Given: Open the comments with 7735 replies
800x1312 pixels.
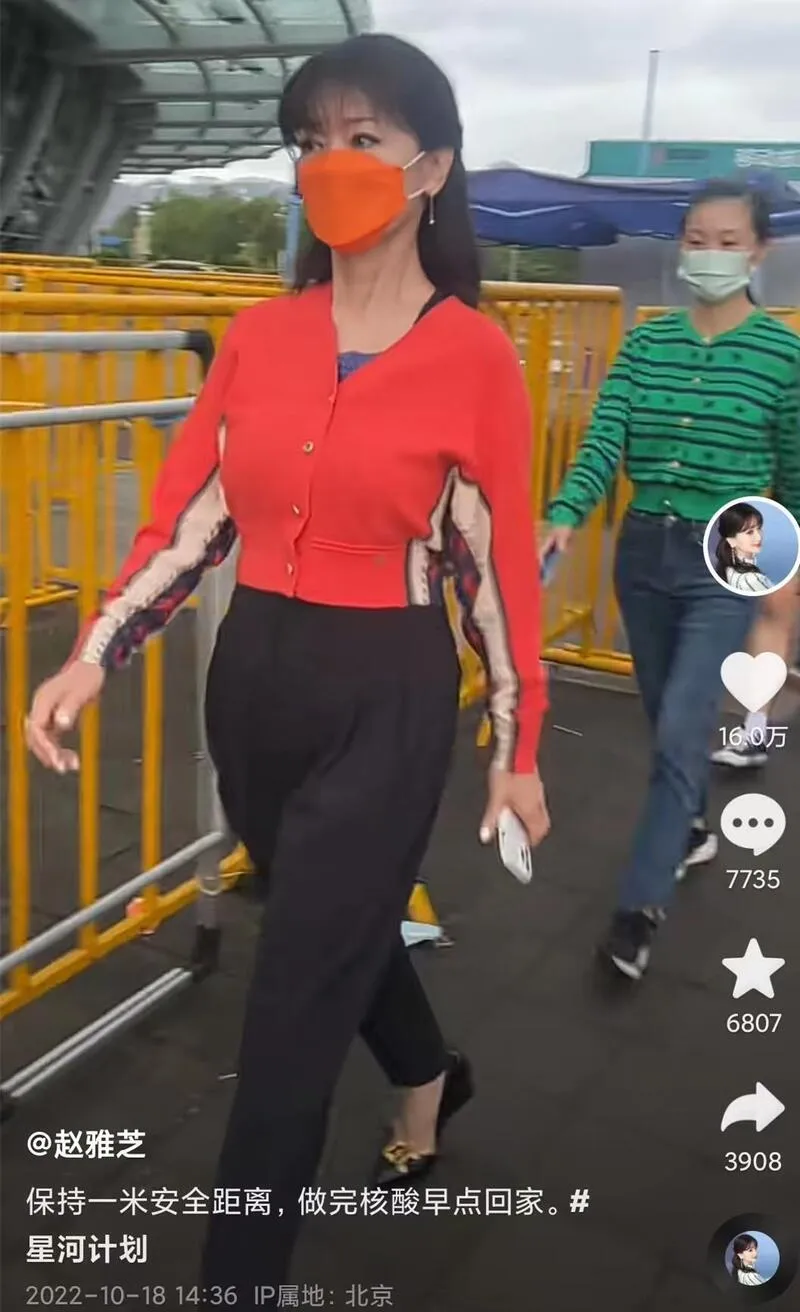Looking at the screenshot, I should pyautogui.click(x=752, y=825).
